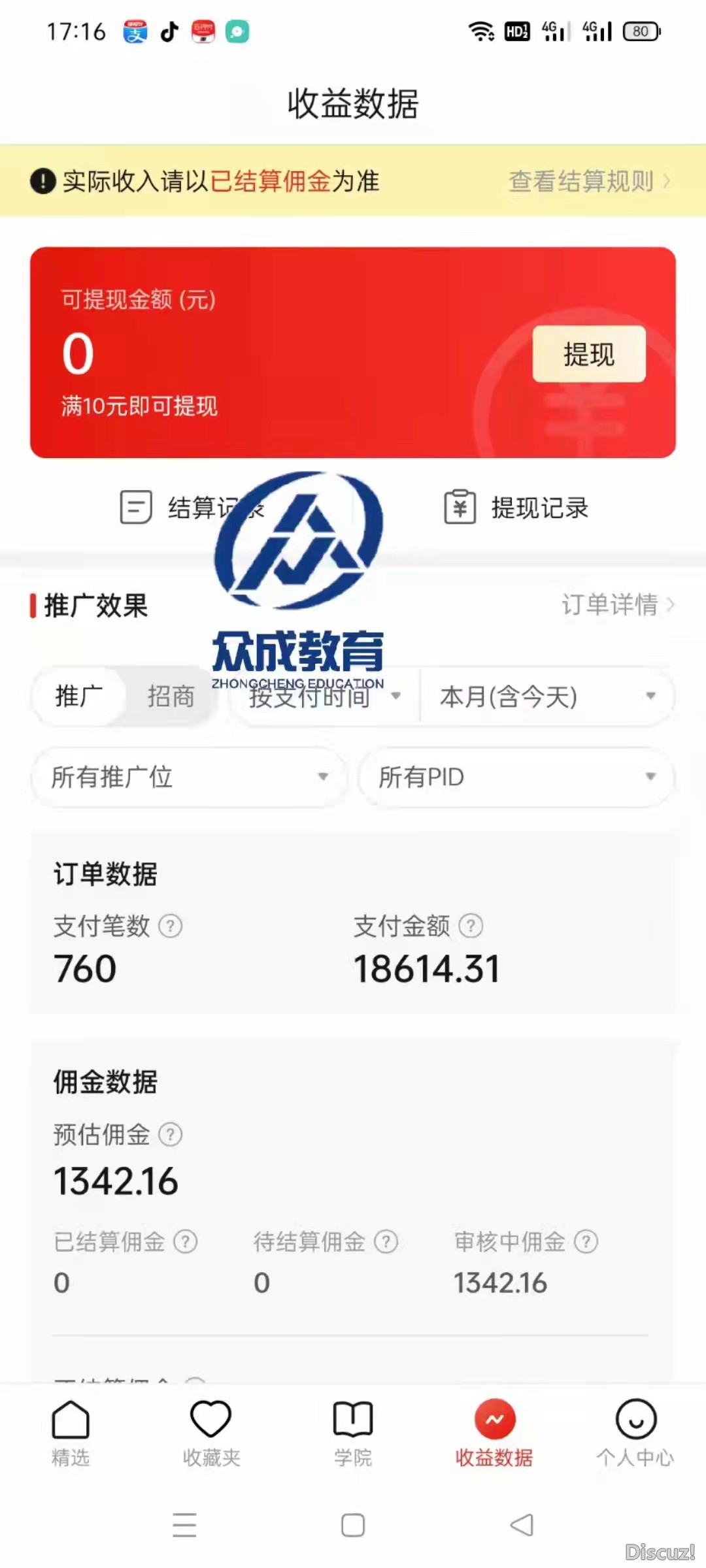Open the 收藏夹 favorites heart icon
This screenshot has width=706, height=1568.
pyautogui.click(x=212, y=1420)
